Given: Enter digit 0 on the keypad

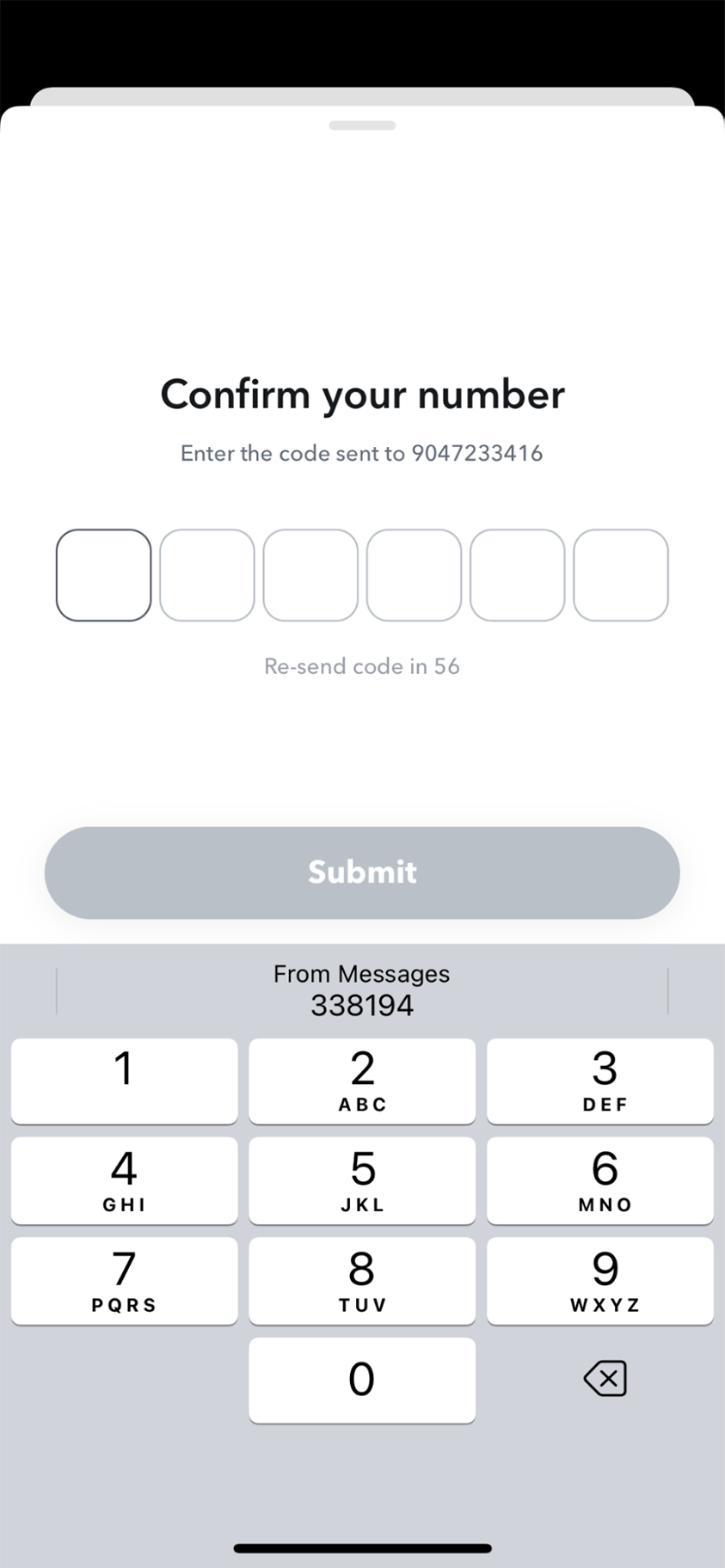Looking at the screenshot, I should coord(362,1380).
